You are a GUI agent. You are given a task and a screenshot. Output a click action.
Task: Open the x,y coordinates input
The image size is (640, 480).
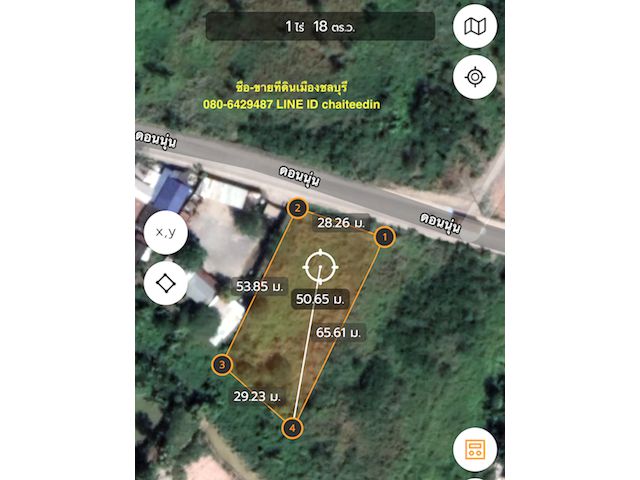click(166, 232)
